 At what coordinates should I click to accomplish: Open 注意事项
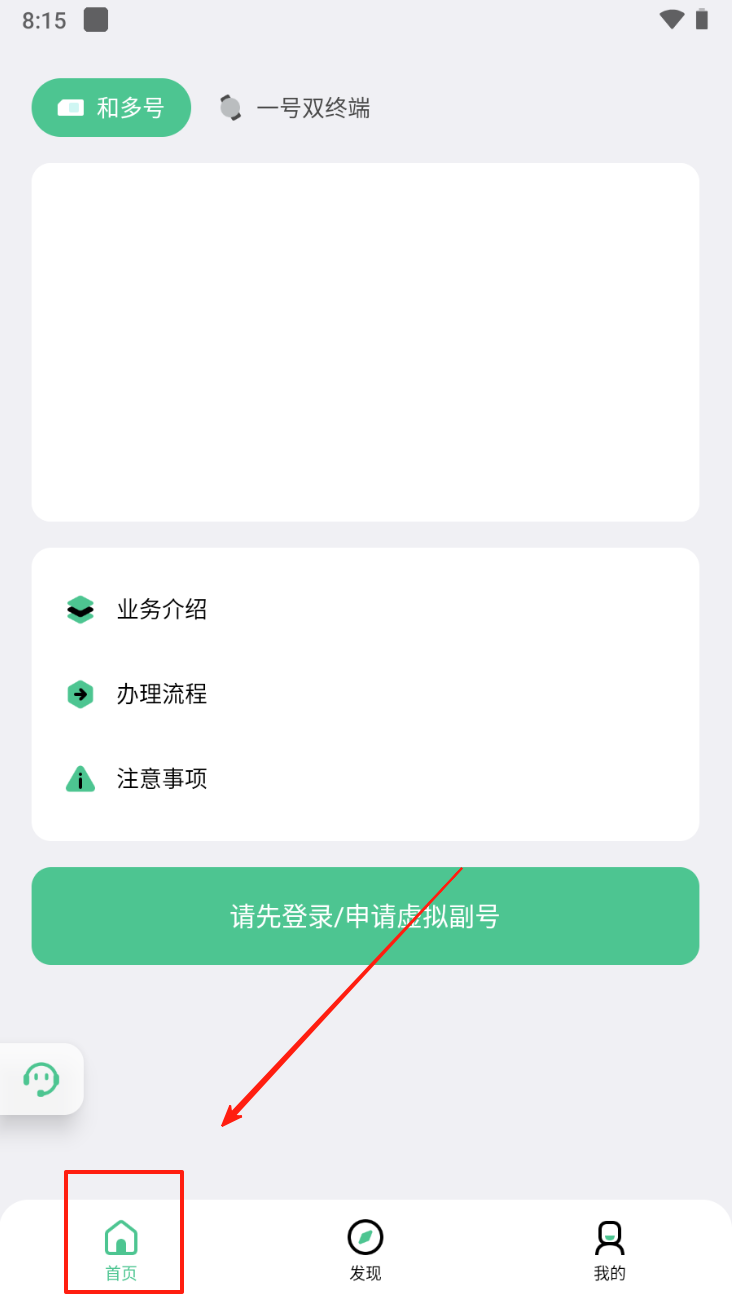(x=161, y=779)
